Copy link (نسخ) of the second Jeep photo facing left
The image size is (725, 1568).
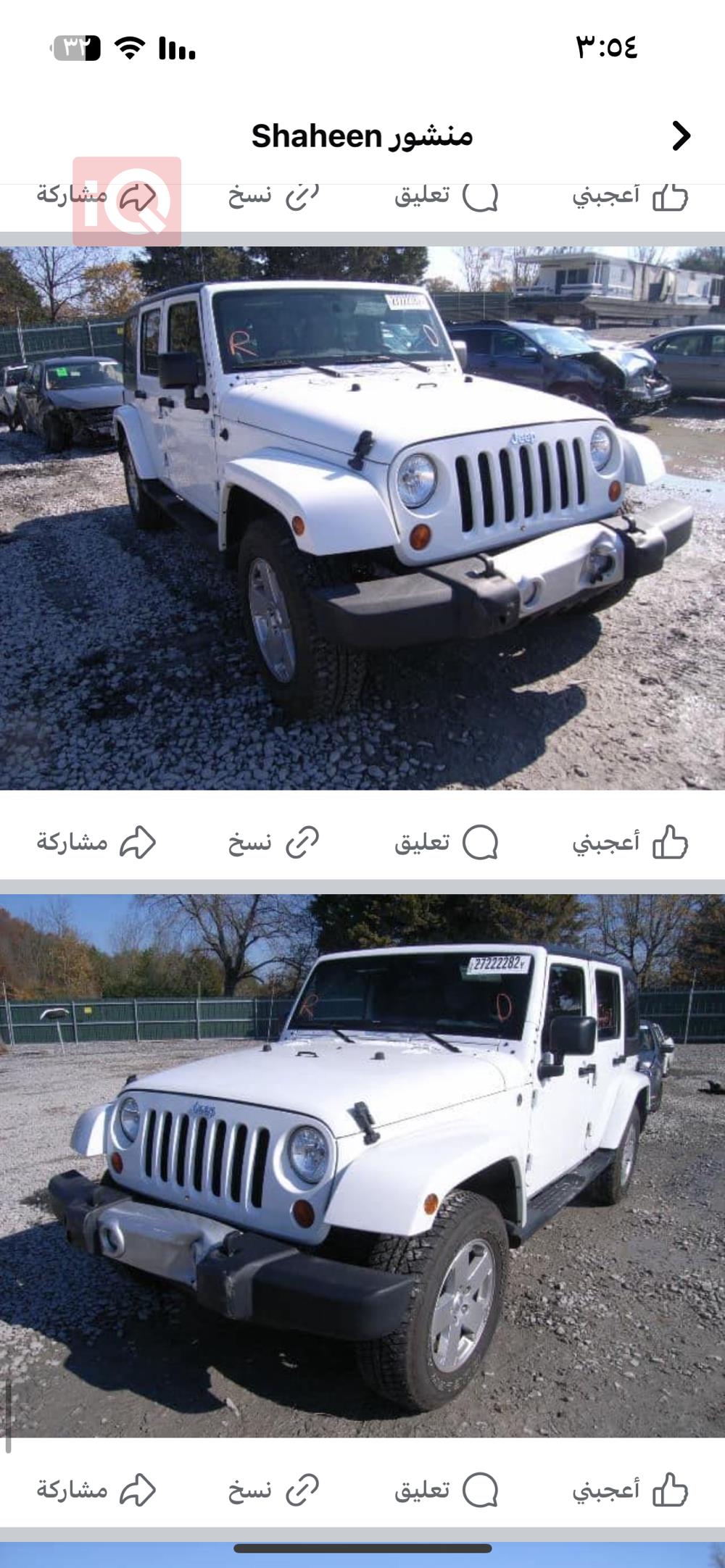273,1490
